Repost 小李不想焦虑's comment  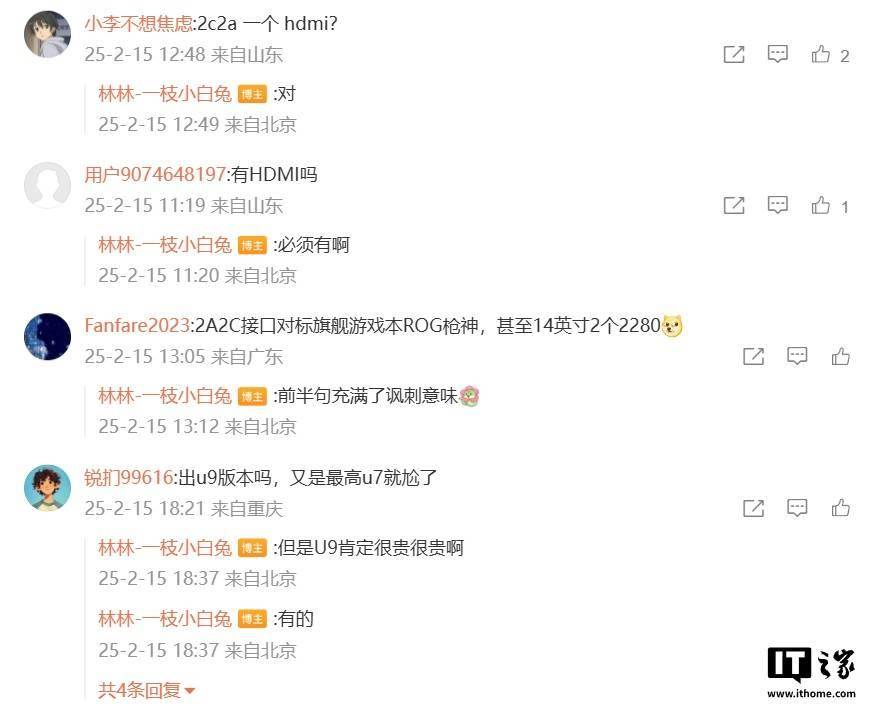[734, 55]
